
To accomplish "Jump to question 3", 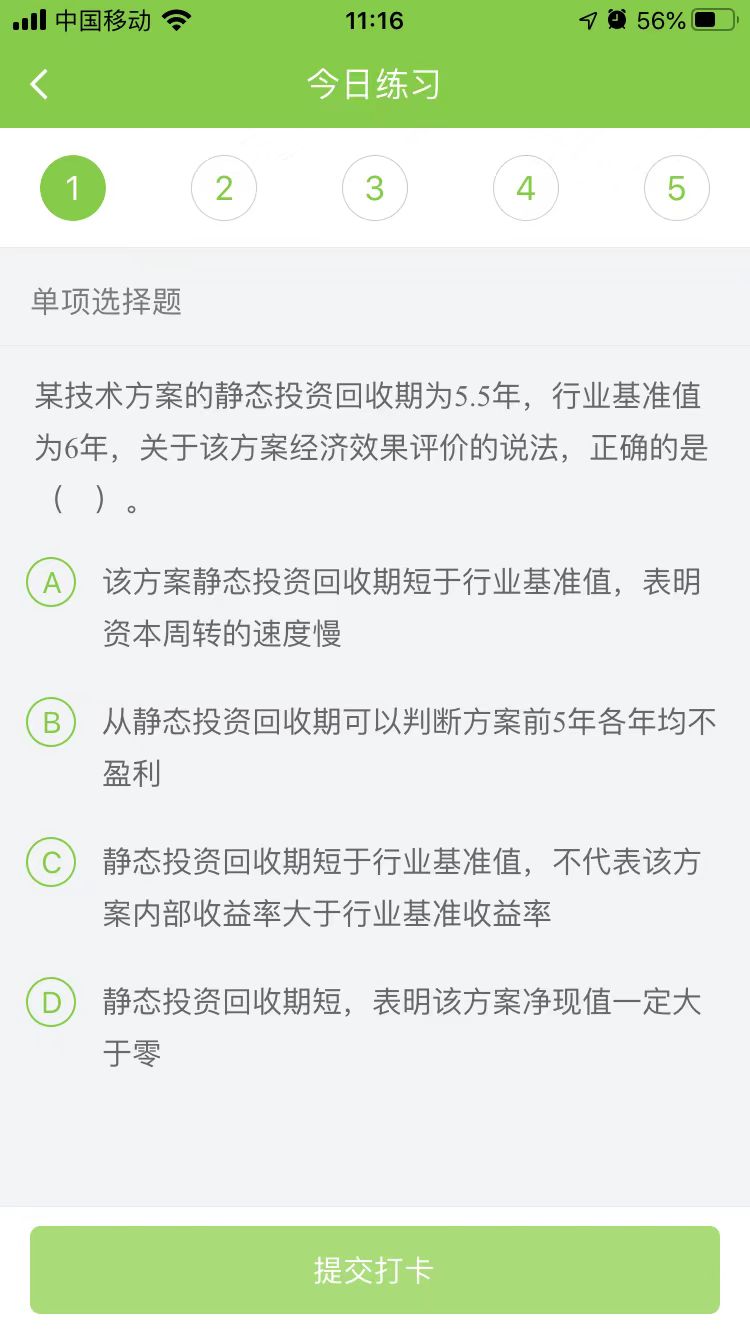I will tap(375, 188).
